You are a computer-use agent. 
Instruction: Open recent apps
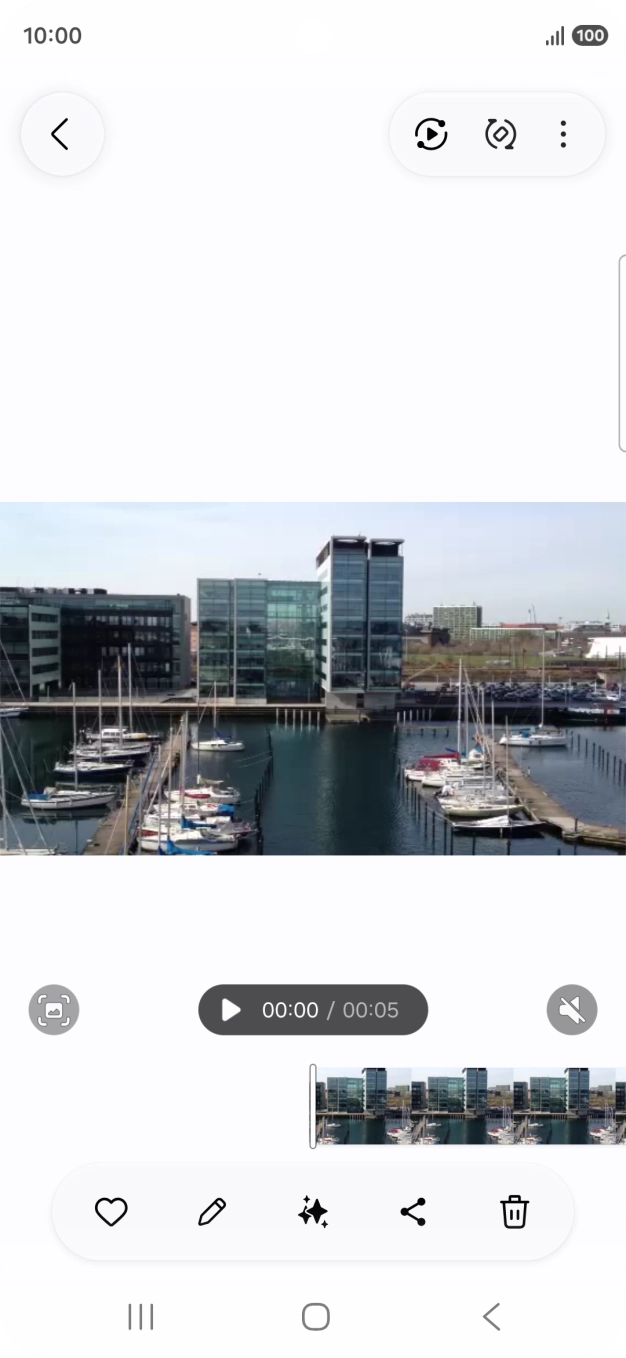[x=141, y=1317]
